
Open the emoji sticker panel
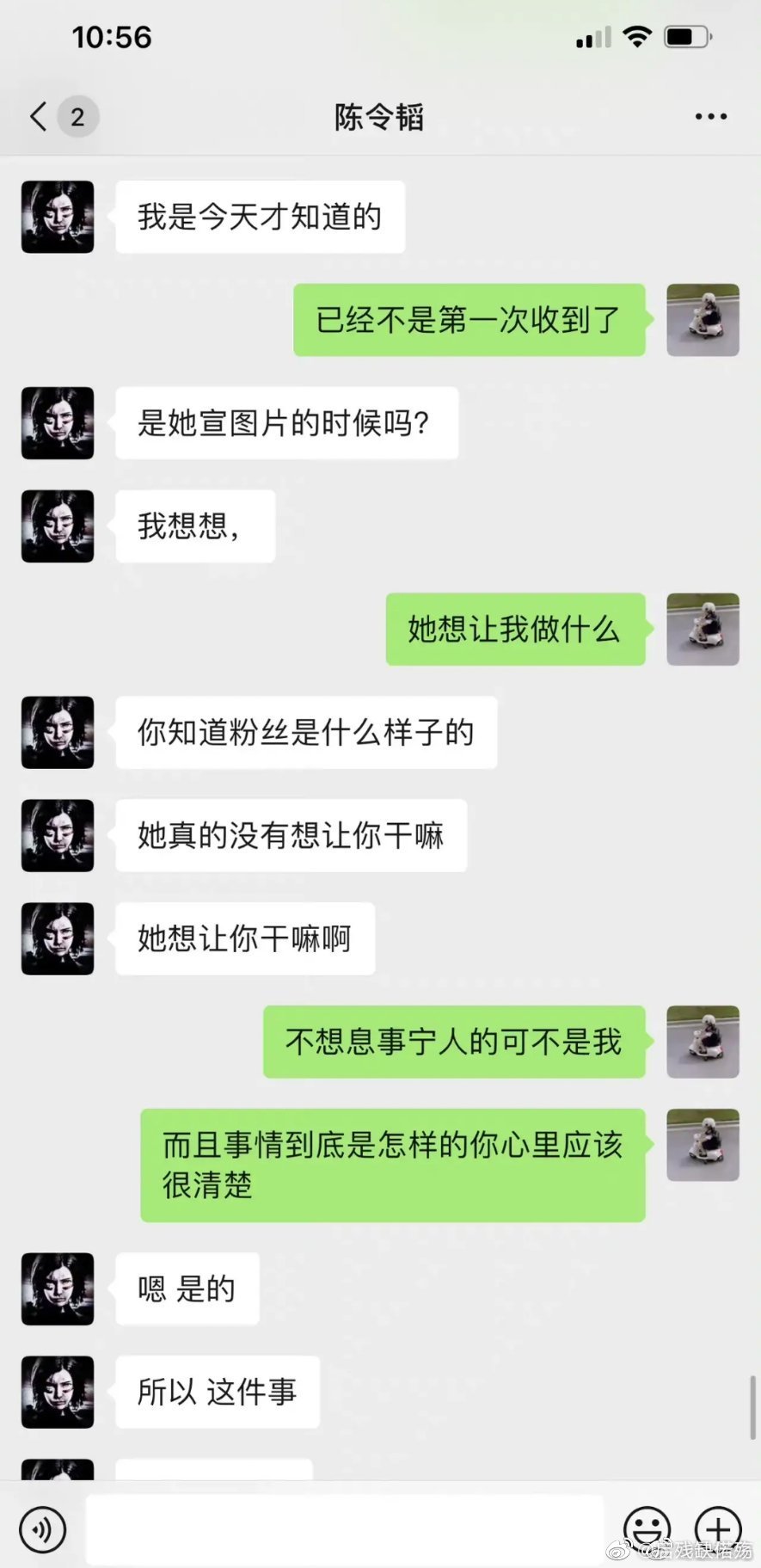pos(647,1529)
